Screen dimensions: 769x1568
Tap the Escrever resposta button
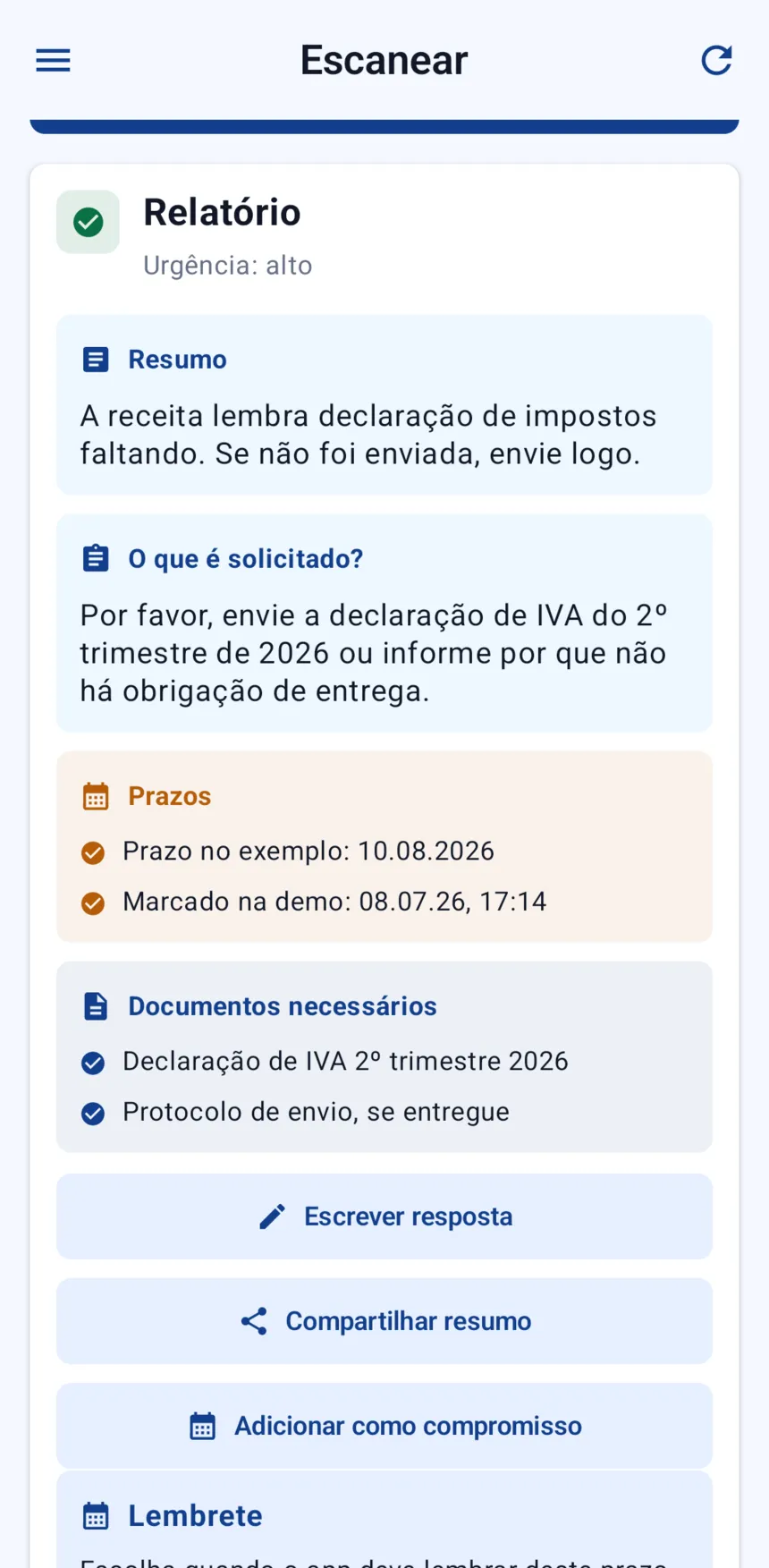click(x=384, y=1216)
